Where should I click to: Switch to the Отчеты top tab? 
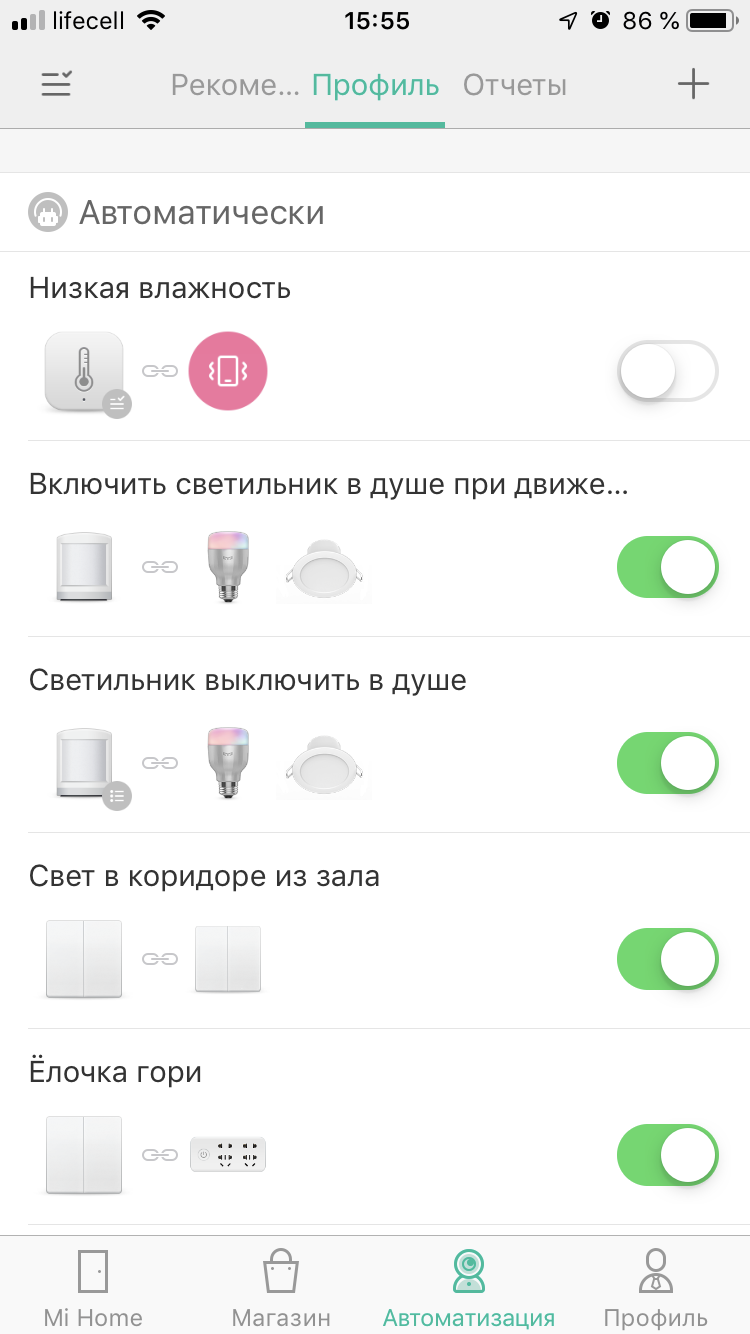point(515,85)
